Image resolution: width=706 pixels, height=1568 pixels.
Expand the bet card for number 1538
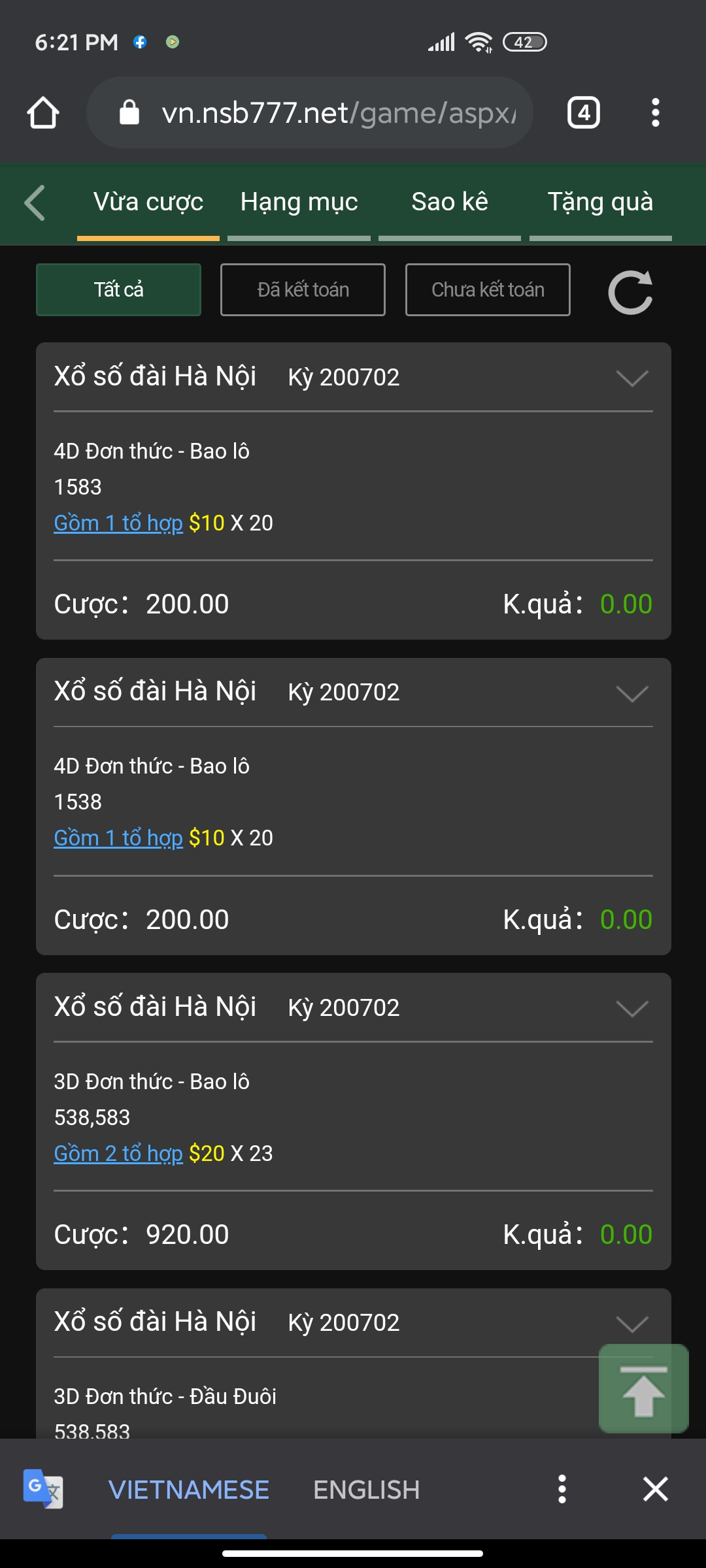[632, 693]
